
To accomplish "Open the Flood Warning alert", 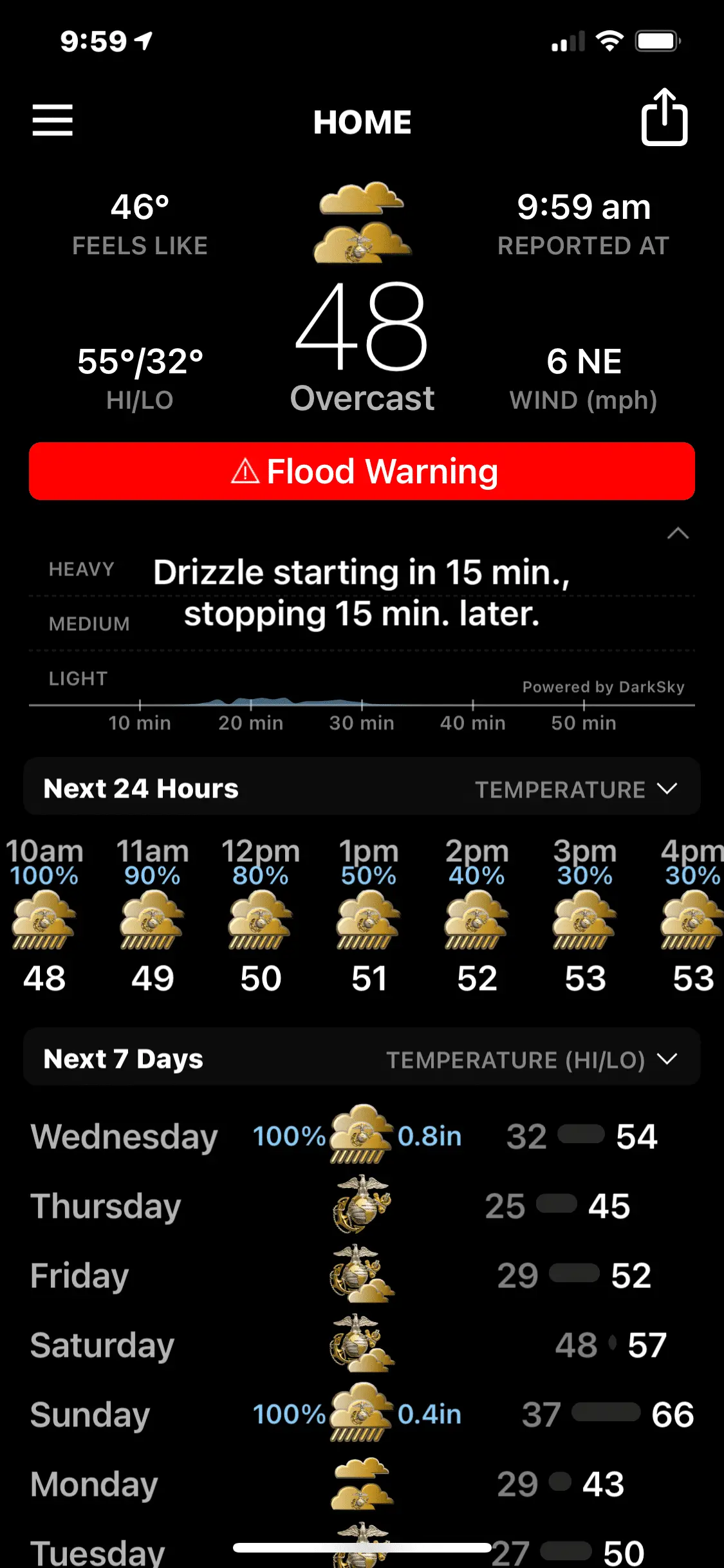I will [x=362, y=471].
